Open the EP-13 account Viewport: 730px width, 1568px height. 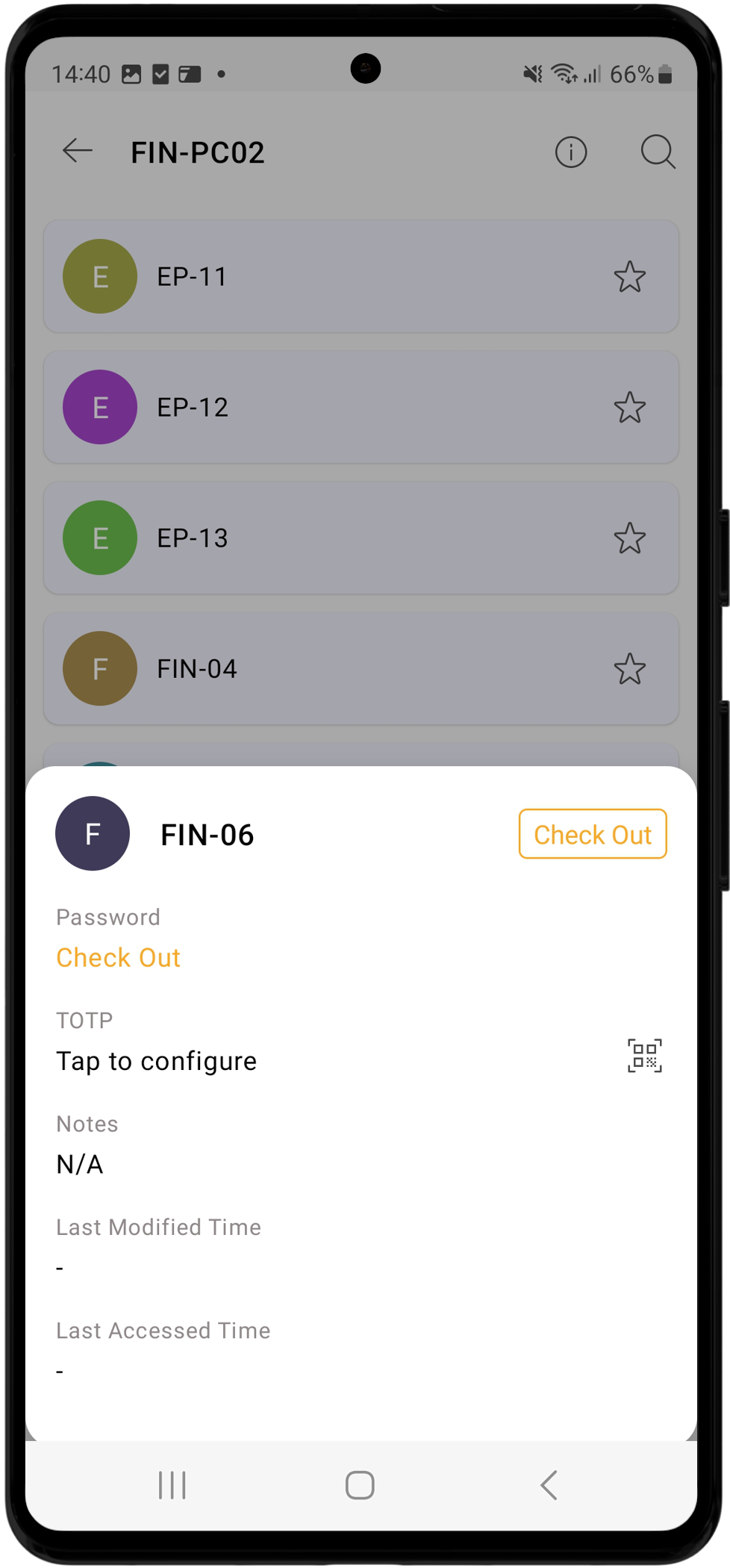(299, 538)
